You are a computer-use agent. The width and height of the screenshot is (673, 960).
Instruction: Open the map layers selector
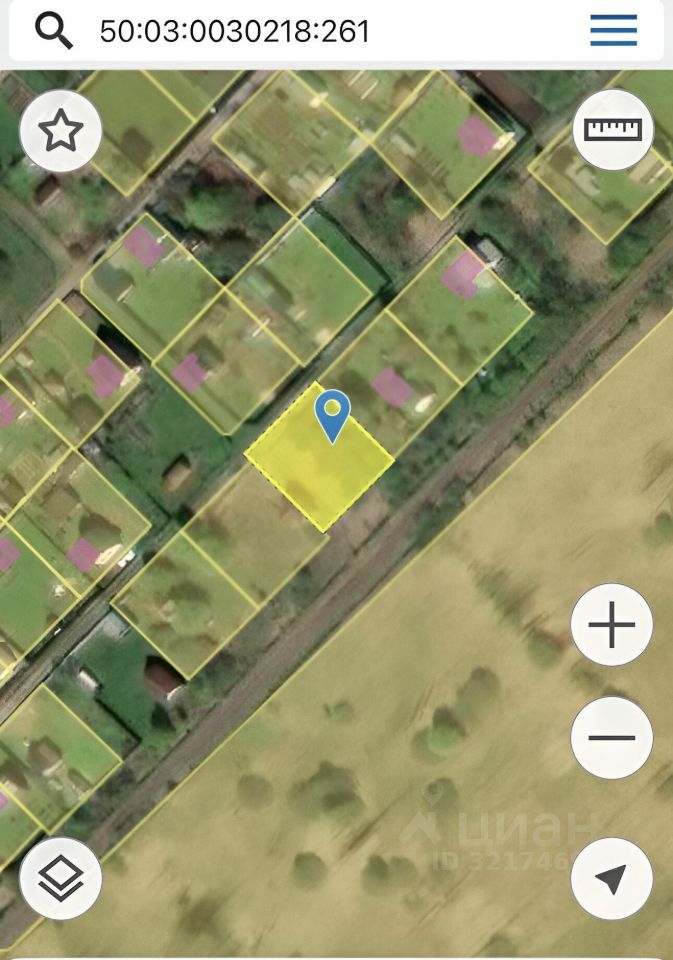61,878
